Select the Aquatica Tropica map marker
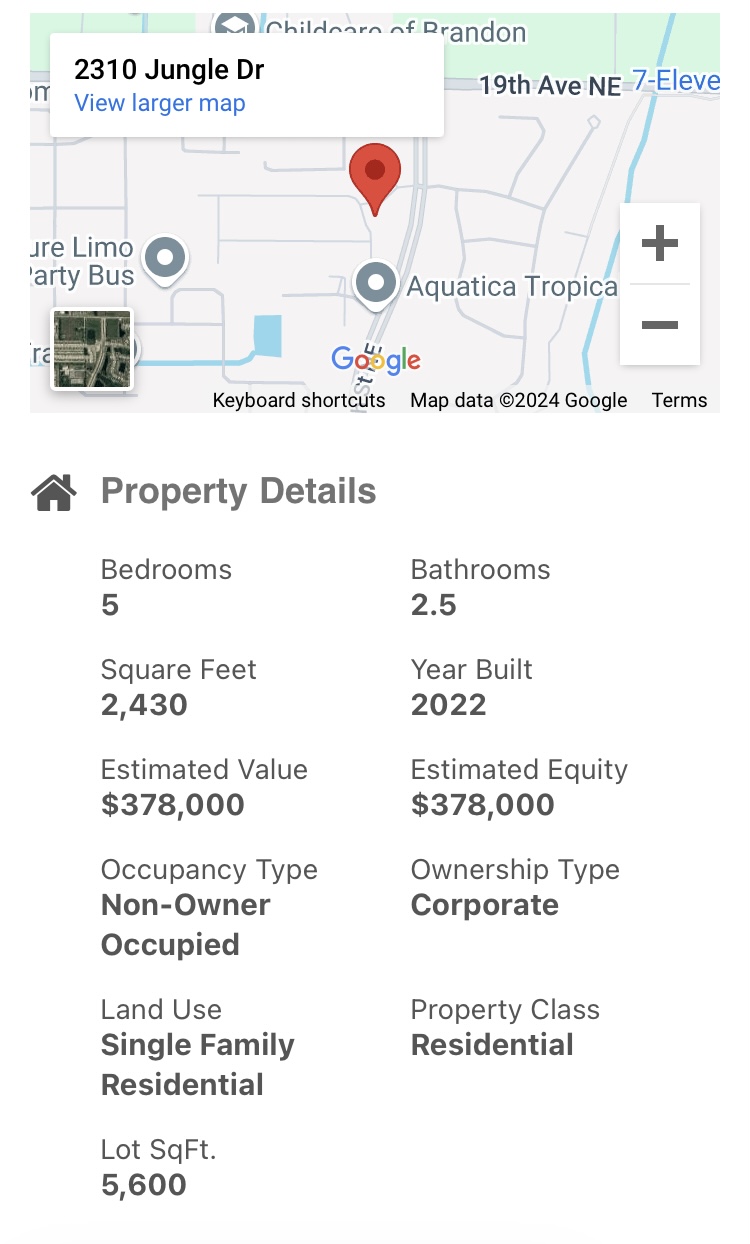This screenshot has width=750, height=1244. pyautogui.click(x=376, y=284)
